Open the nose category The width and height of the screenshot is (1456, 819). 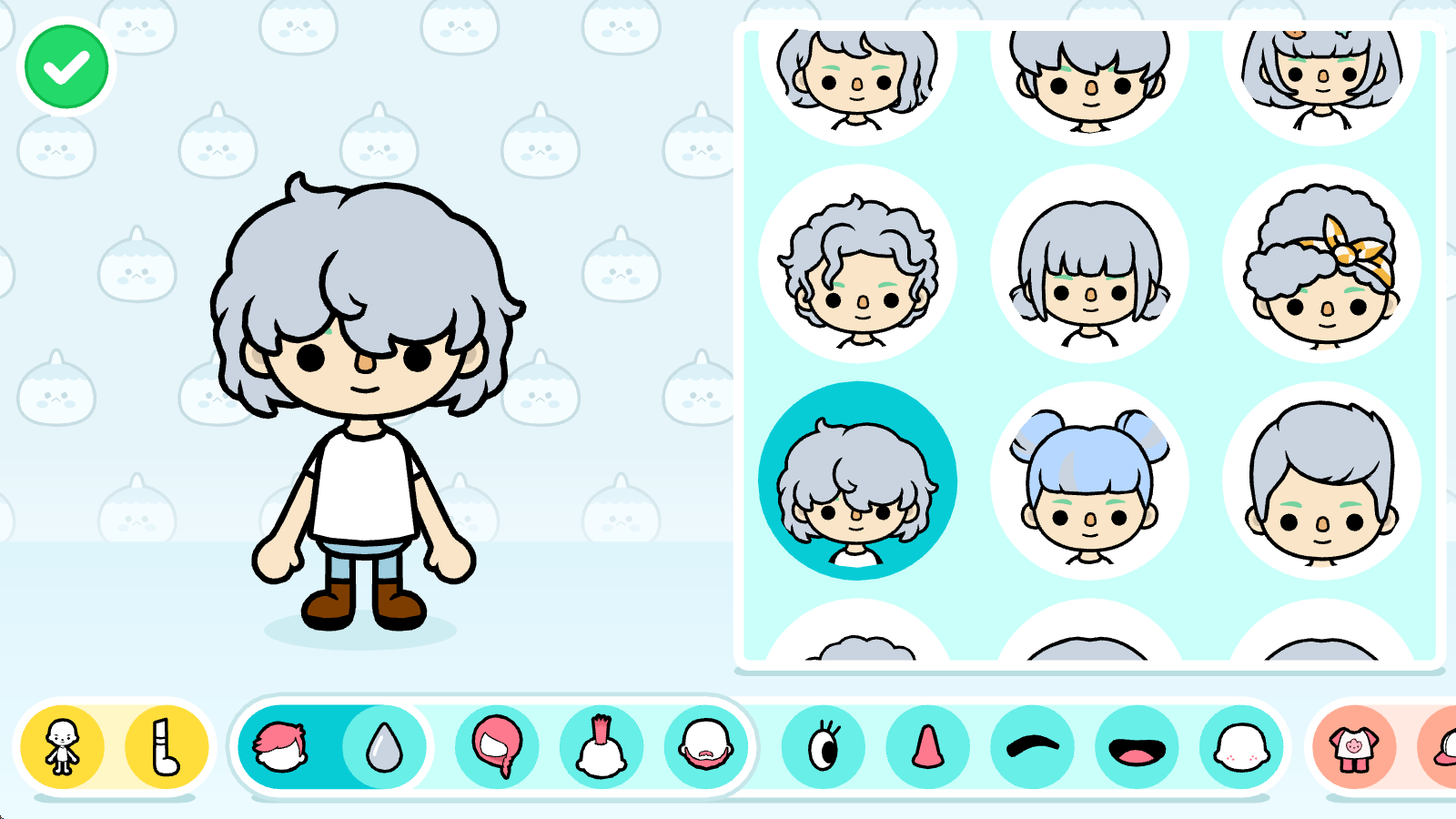(x=927, y=747)
